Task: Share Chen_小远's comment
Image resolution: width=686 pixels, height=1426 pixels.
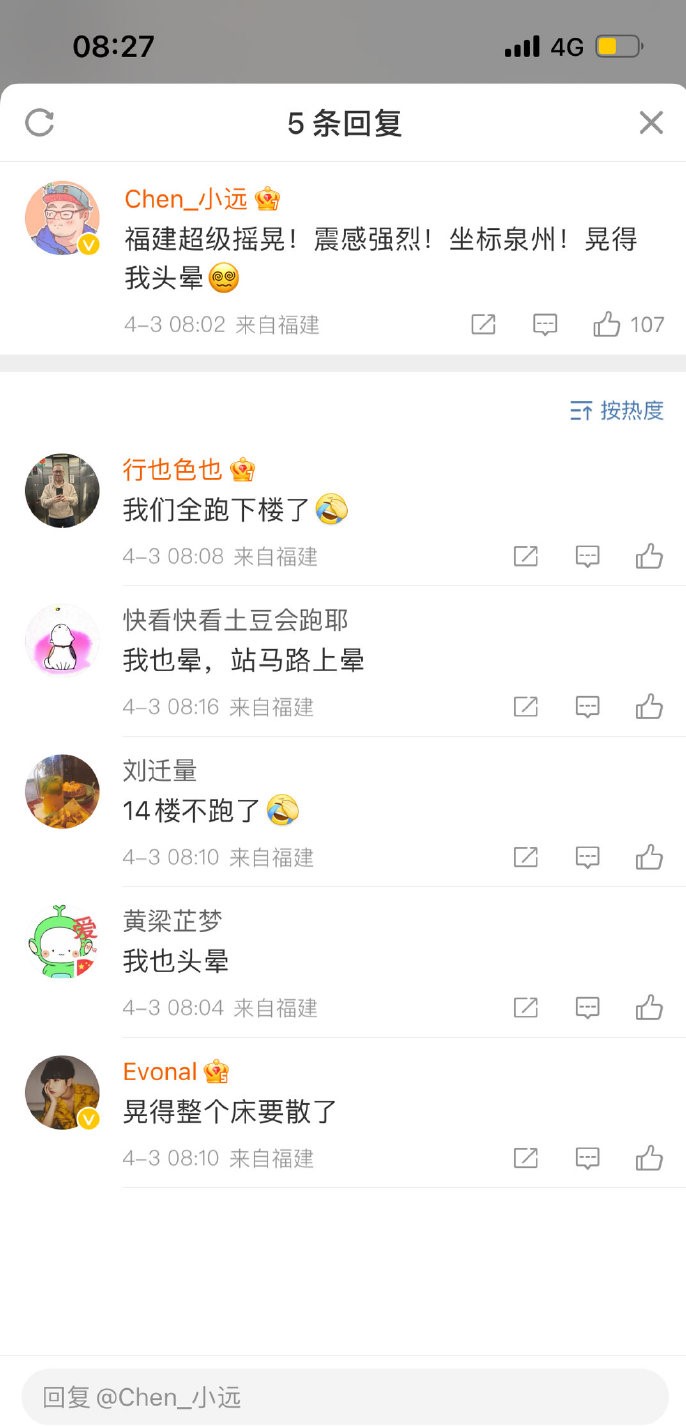Action: (483, 324)
